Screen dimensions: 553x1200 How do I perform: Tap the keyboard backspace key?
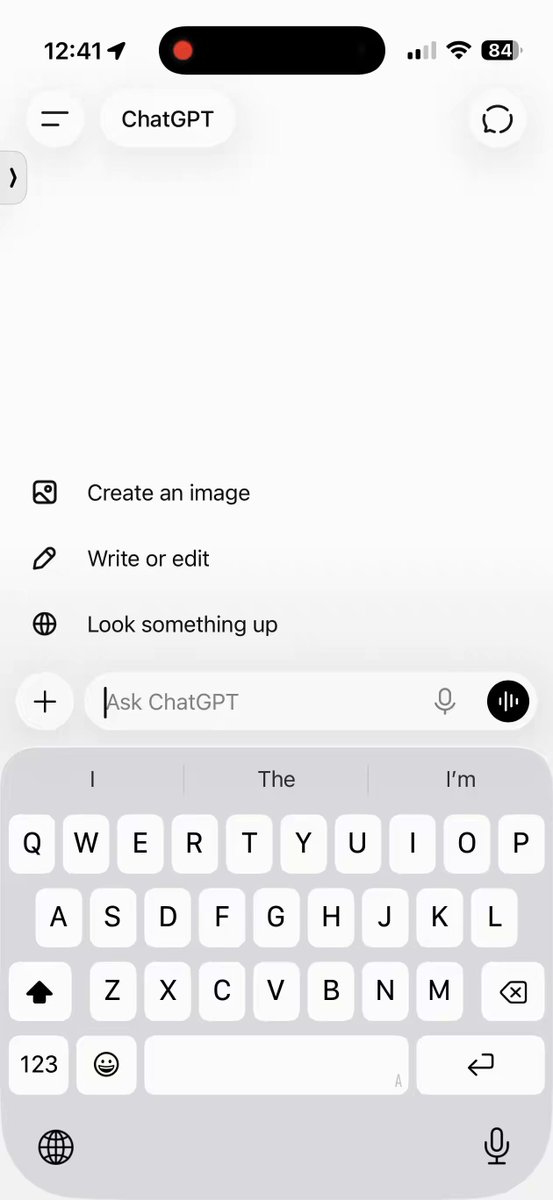click(512, 992)
